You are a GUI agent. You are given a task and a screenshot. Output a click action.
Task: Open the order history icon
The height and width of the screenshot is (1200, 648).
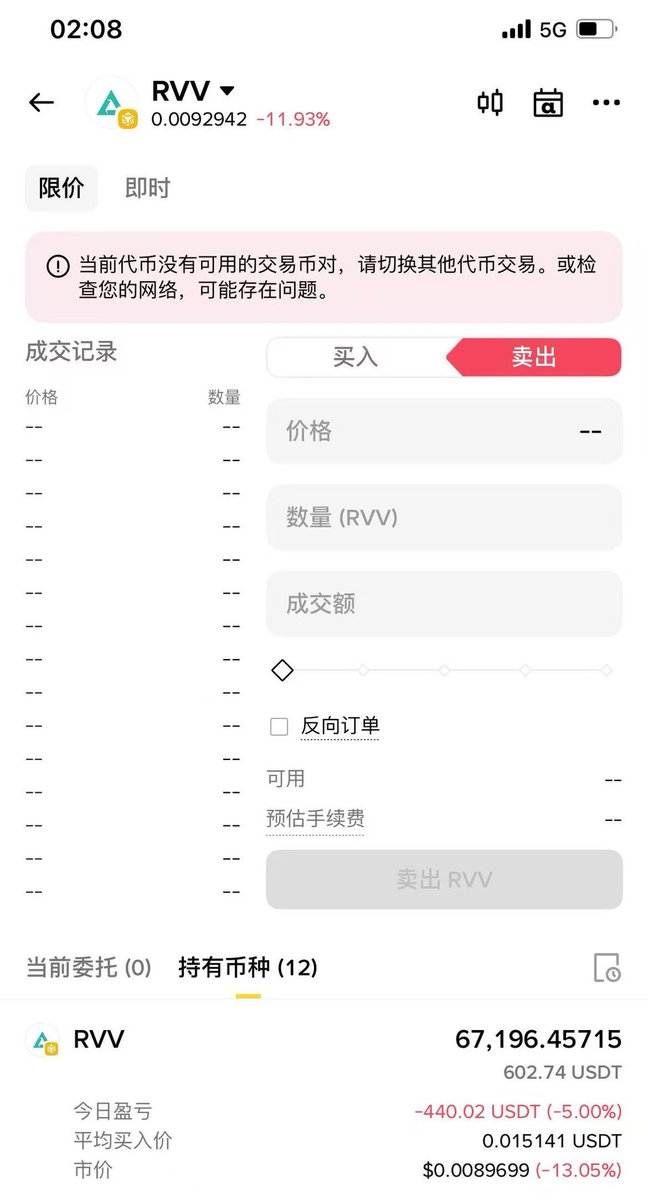[x=606, y=967]
